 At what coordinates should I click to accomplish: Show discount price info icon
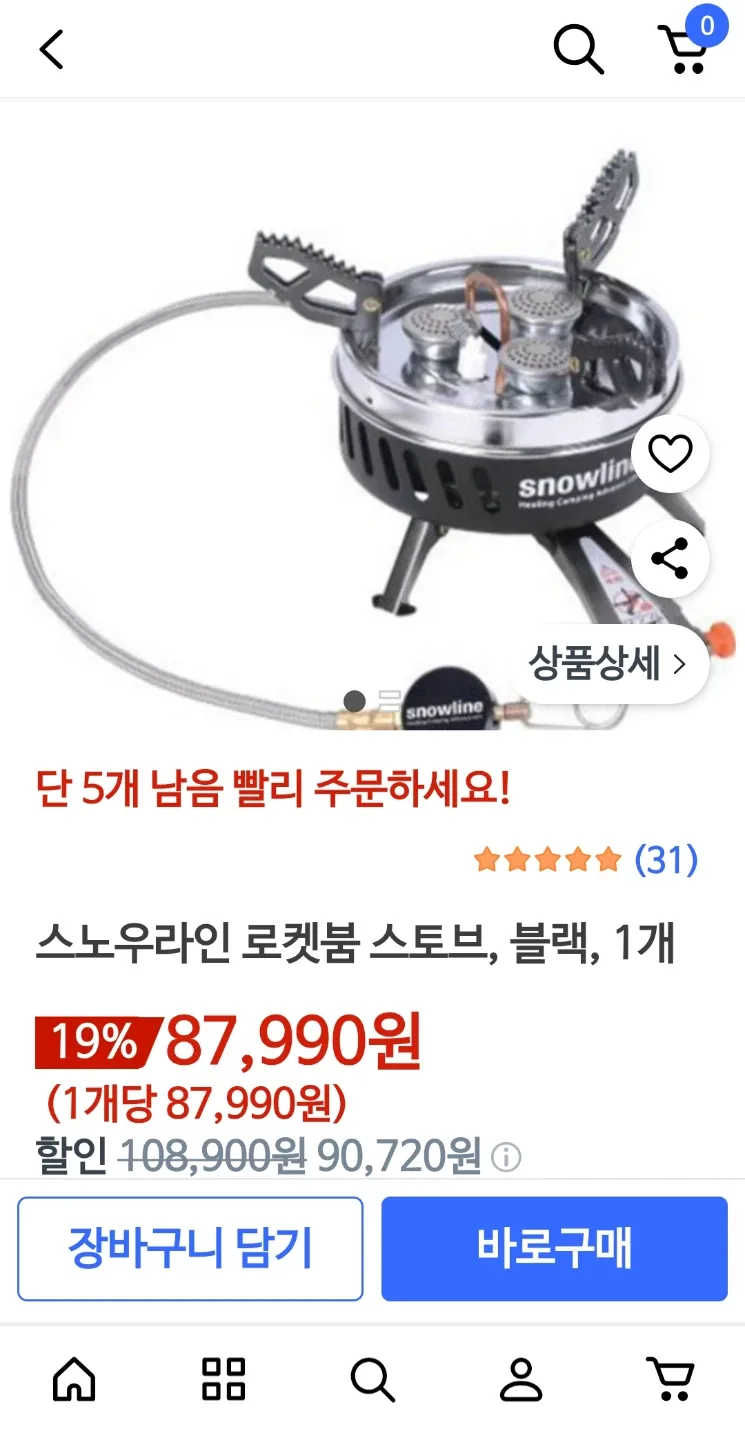pos(507,1158)
